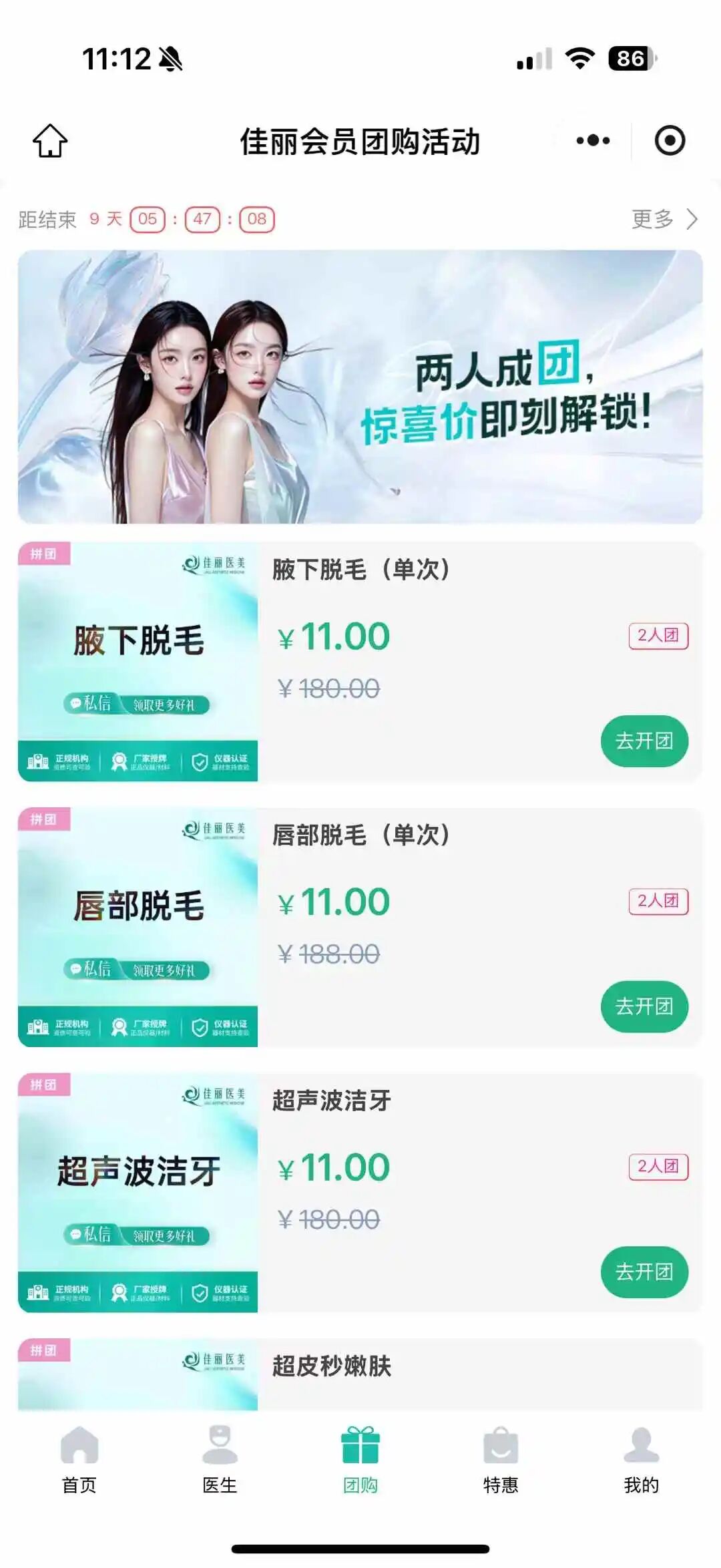This screenshot has height=1568, width=721.
Task: Open 更多 to see more group deals
Action: click(664, 219)
